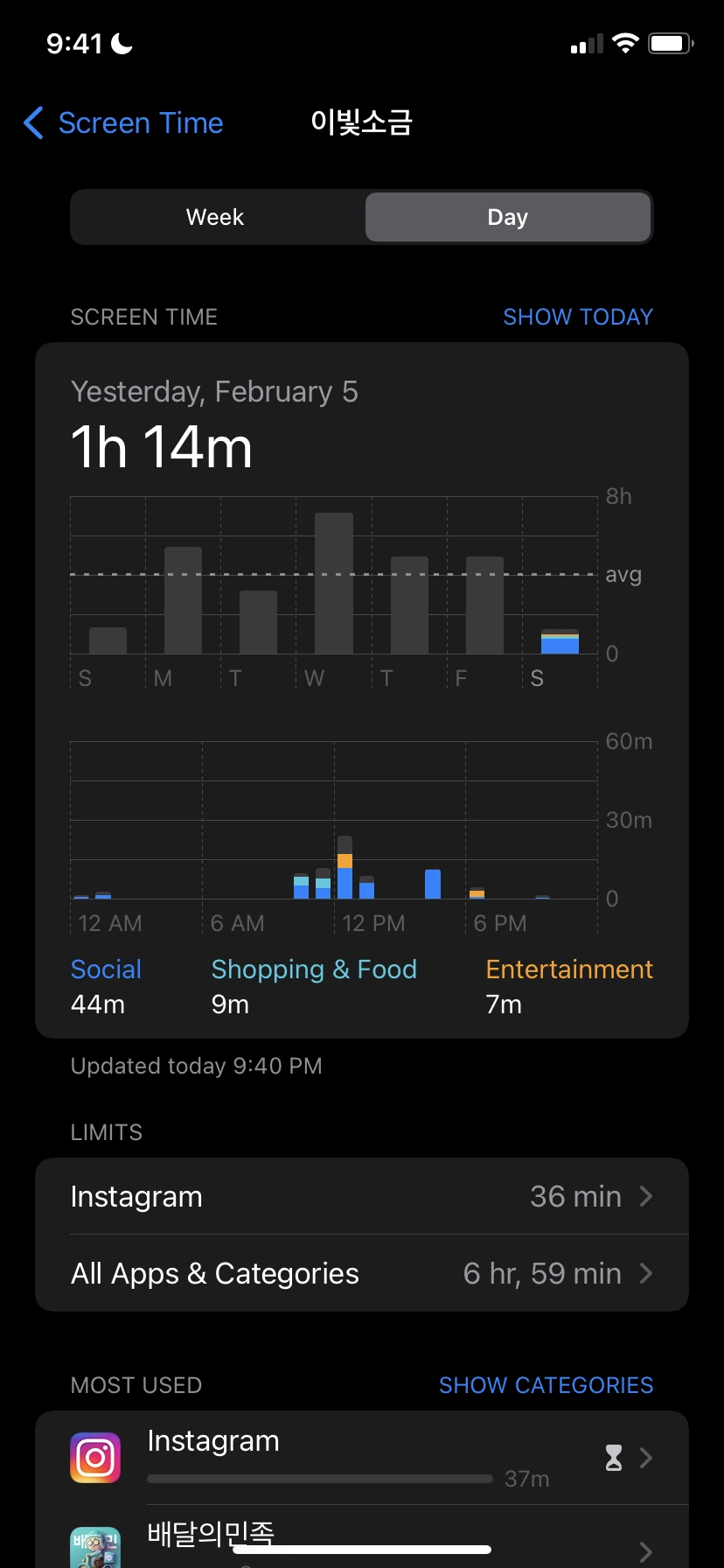This screenshot has width=724, height=1568.
Task: Open 배달의민족 usage details
Action: pyautogui.click(x=362, y=1542)
